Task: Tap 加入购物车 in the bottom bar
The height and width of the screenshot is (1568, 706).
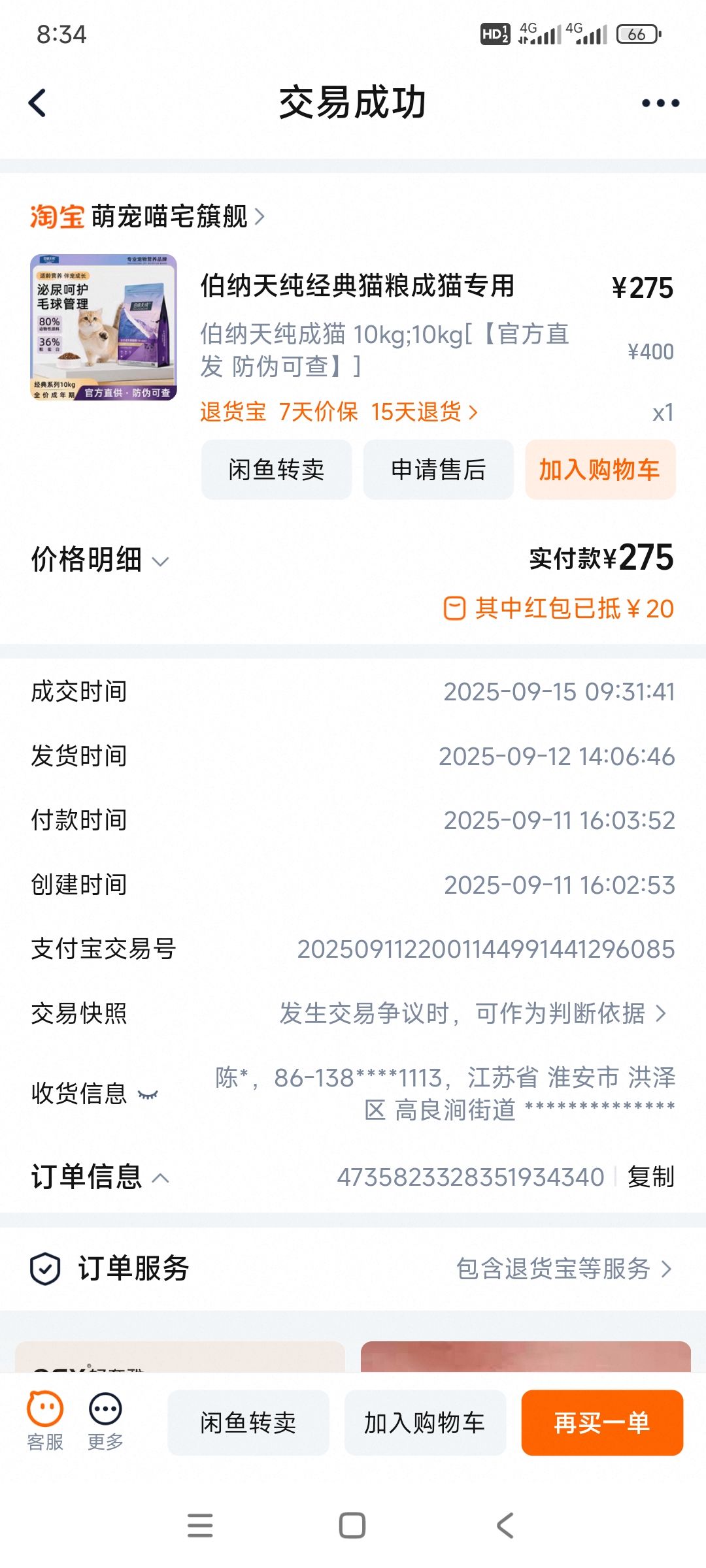Action: [425, 1423]
